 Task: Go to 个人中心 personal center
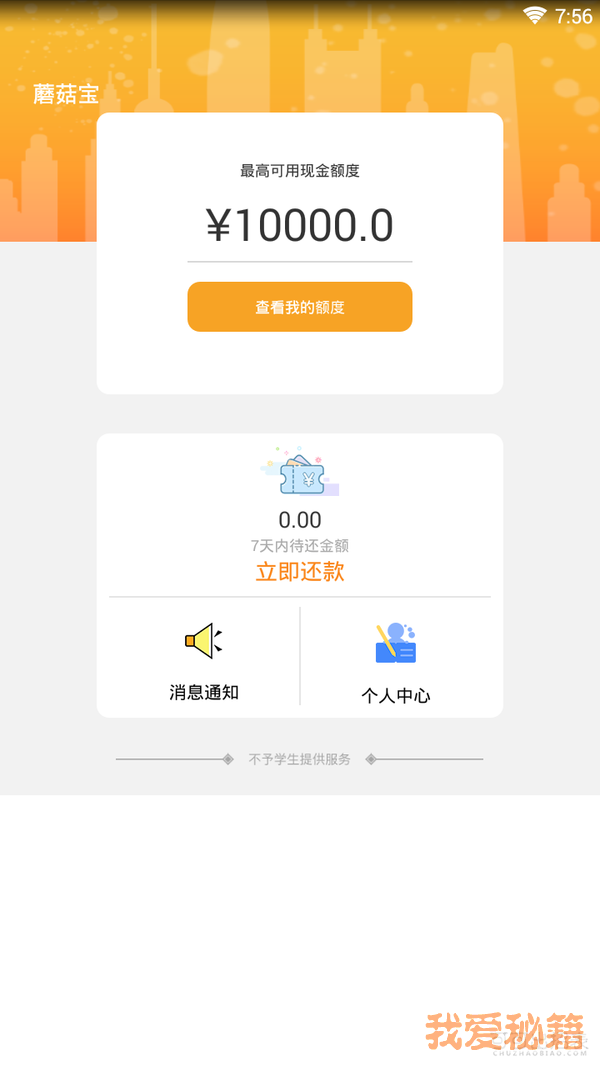(396, 662)
